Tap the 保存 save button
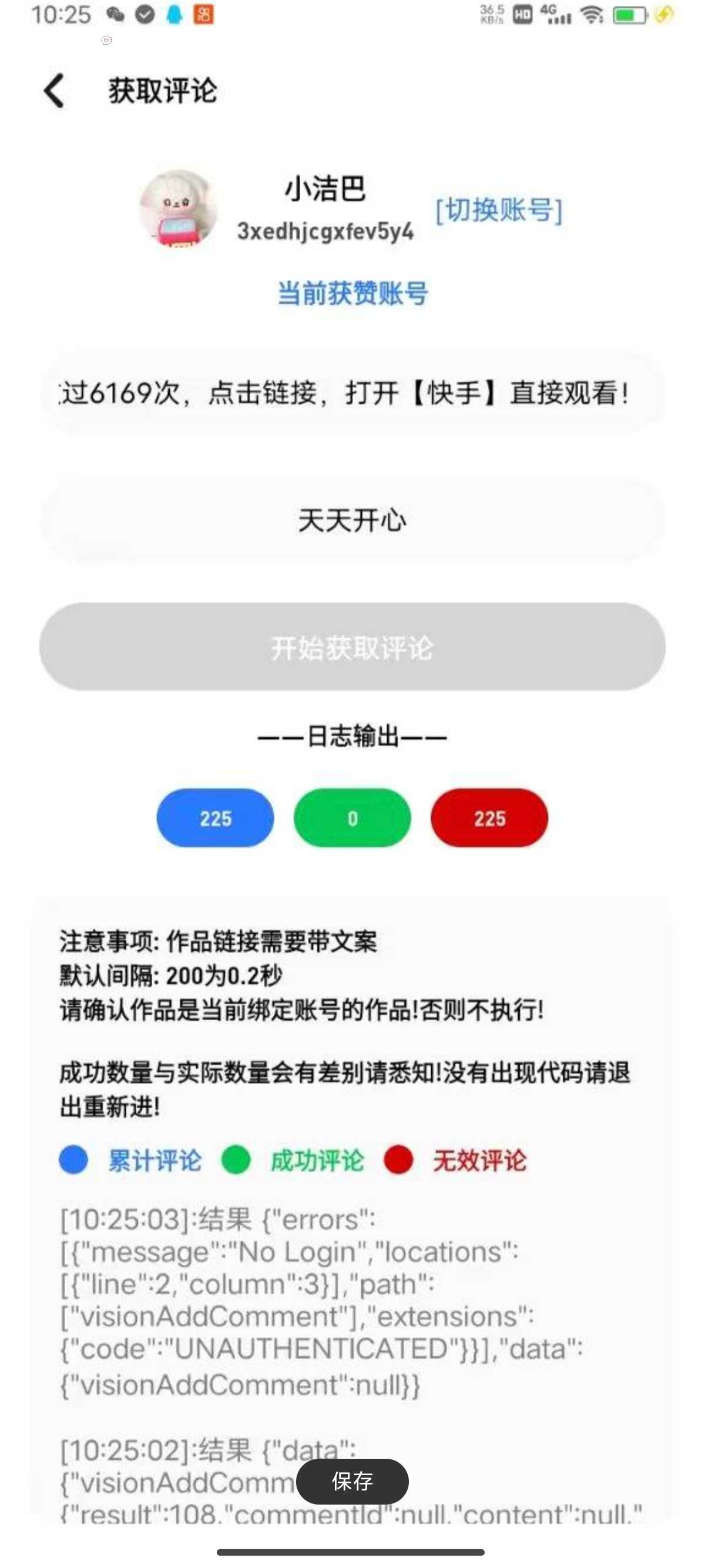This screenshot has width=705, height=1568. pyautogui.click(x=352, y=1481)
